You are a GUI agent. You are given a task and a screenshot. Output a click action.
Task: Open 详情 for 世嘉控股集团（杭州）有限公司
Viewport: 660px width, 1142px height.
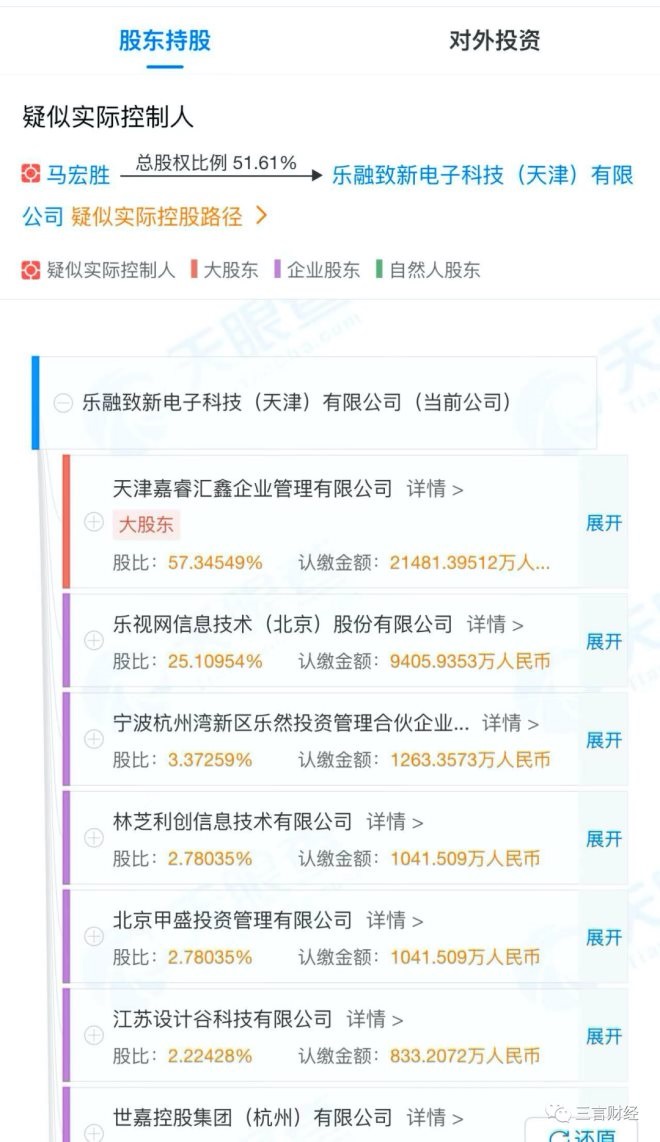coord(435,1117)
